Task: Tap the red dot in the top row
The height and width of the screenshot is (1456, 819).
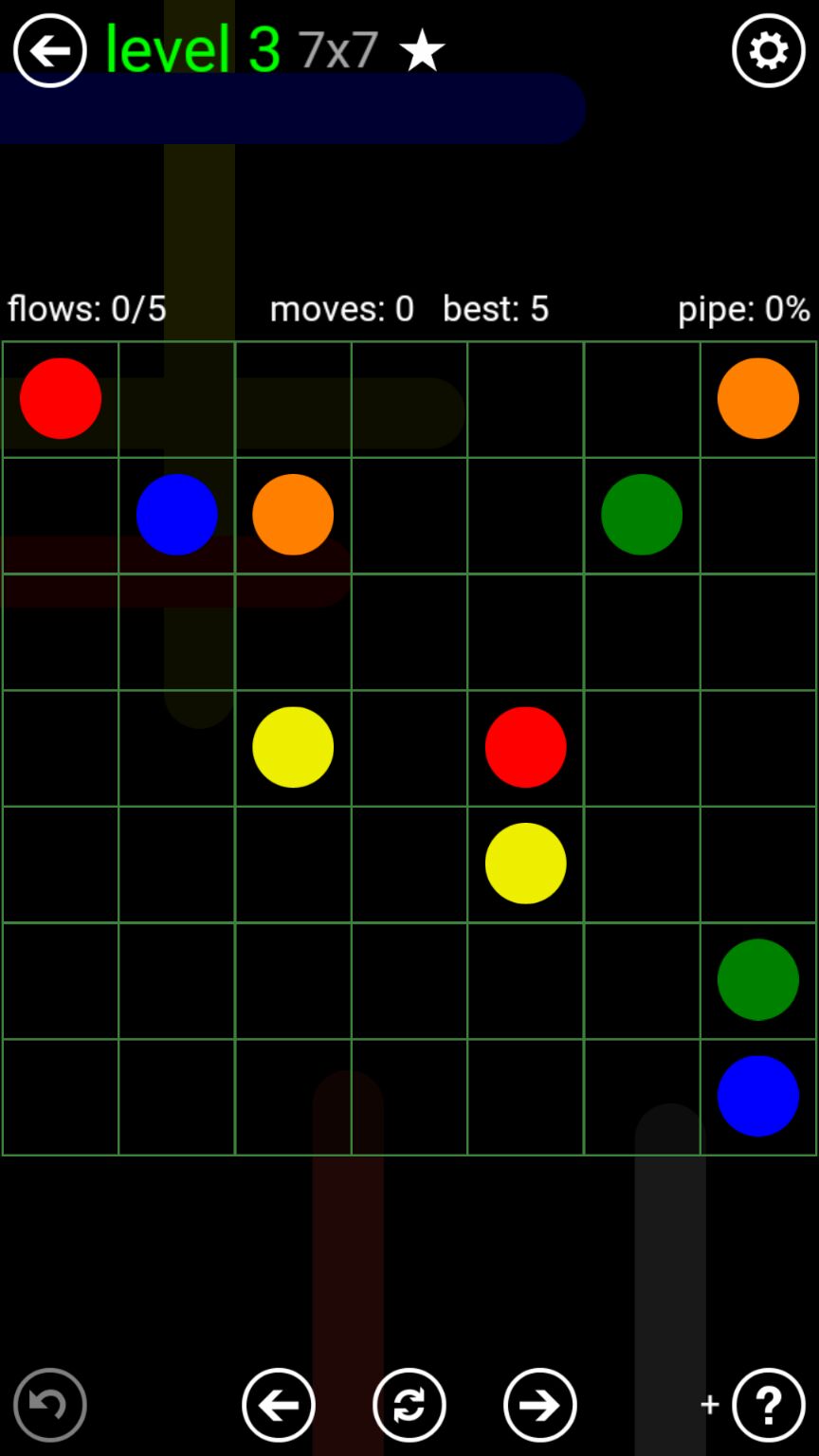Action: click(x=61, y=398)
